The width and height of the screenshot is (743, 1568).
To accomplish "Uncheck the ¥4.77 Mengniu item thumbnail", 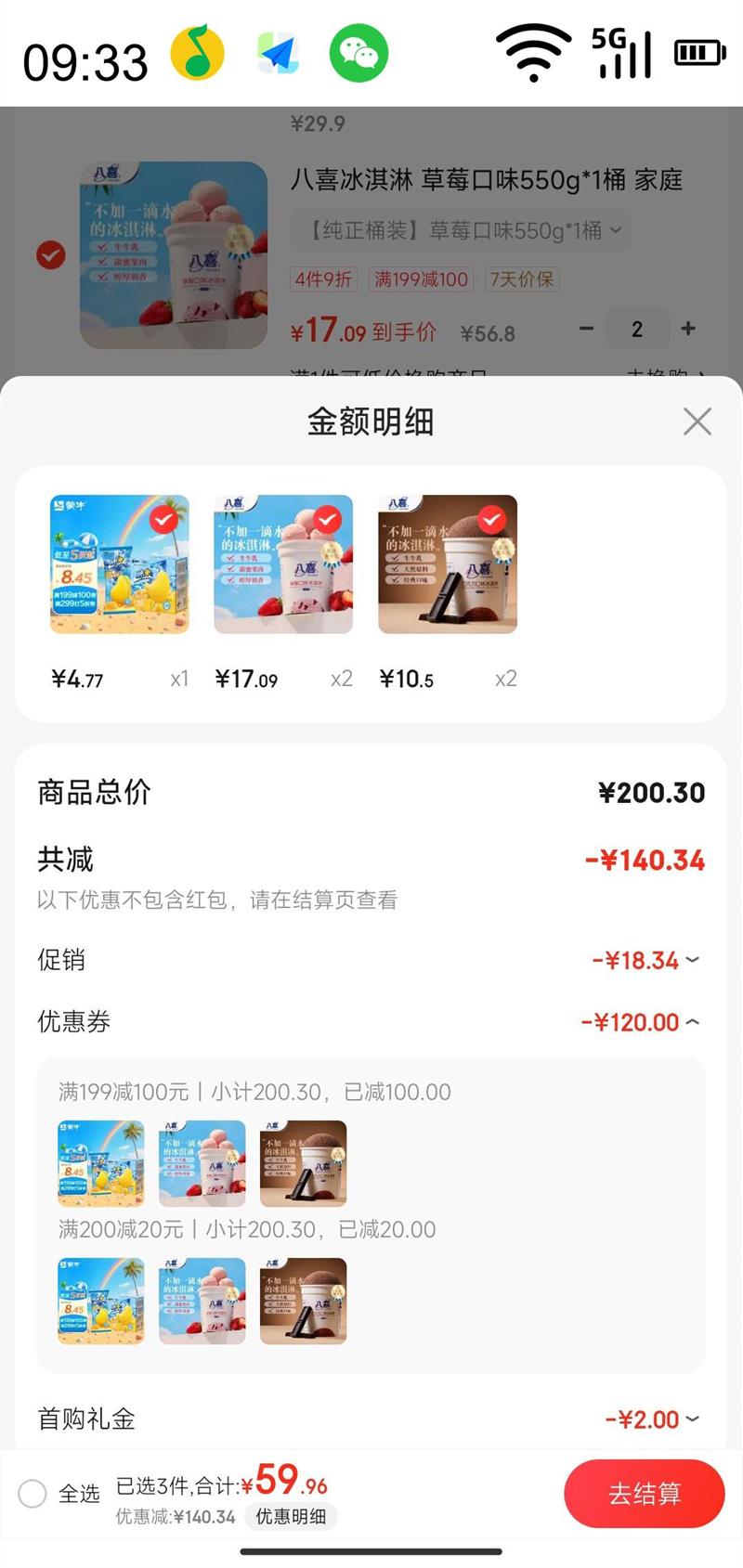I will [x=164, y=519].
